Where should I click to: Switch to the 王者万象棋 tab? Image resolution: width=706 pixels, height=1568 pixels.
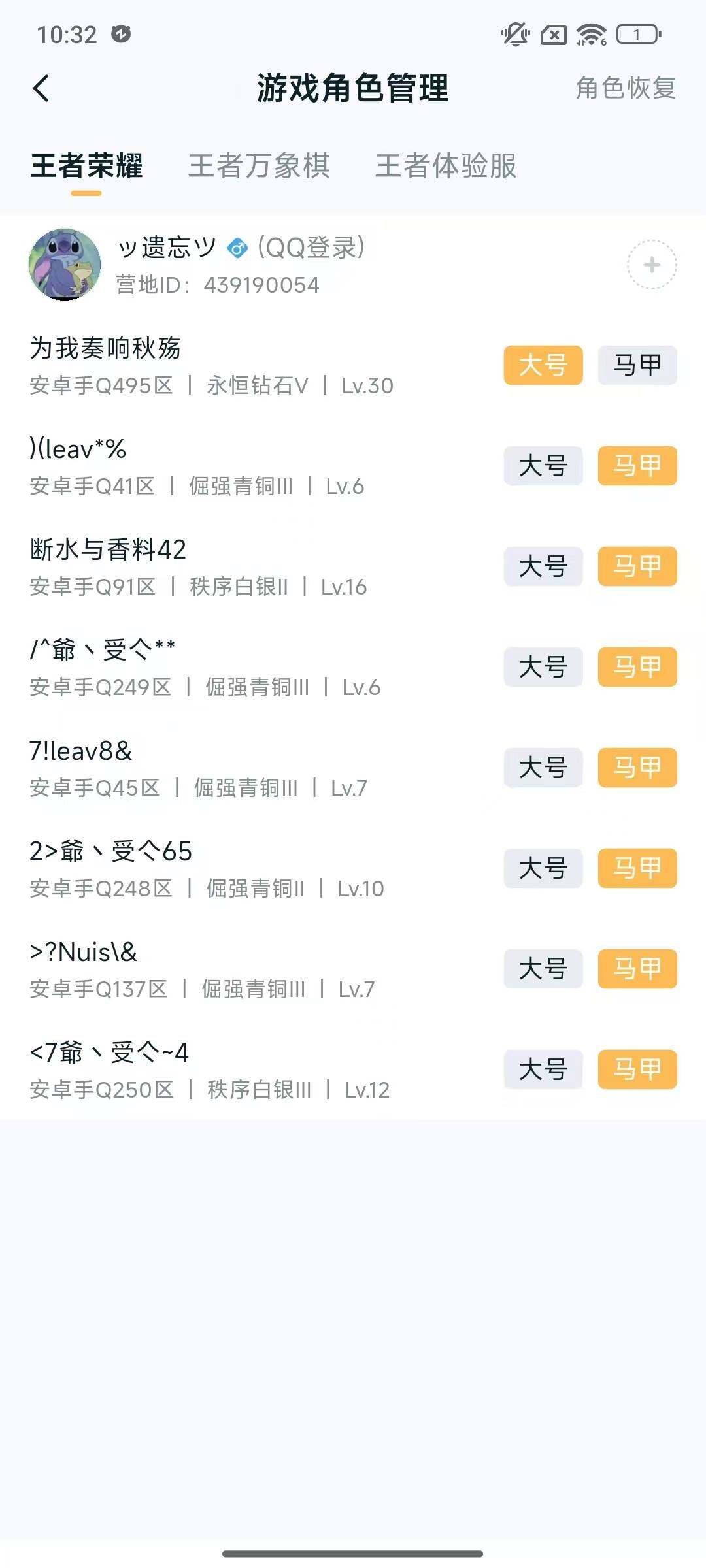[x=260, y=168]
